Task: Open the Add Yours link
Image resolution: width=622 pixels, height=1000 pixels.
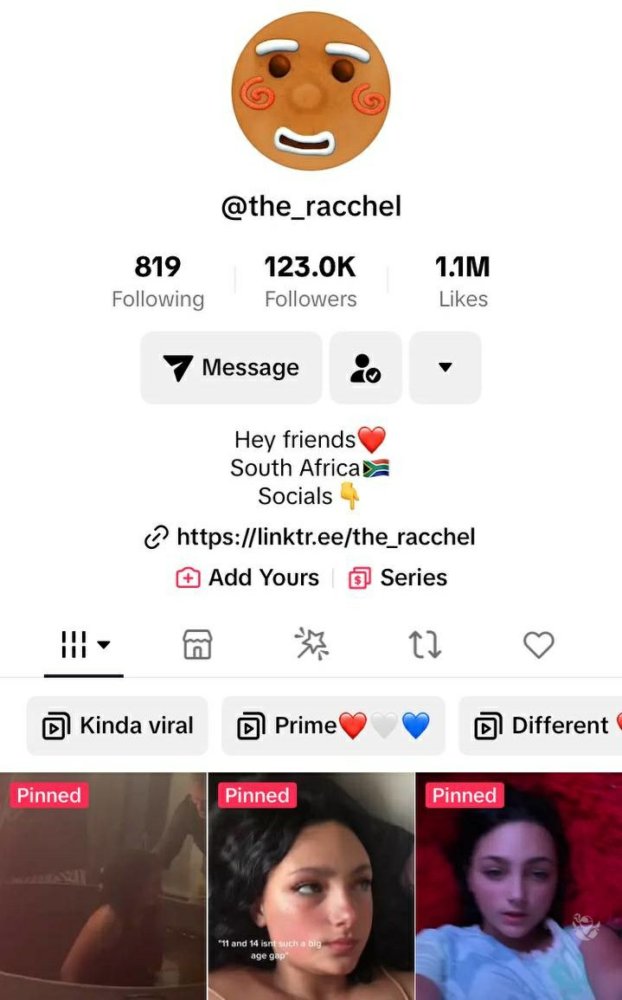Action: point(248,578)
